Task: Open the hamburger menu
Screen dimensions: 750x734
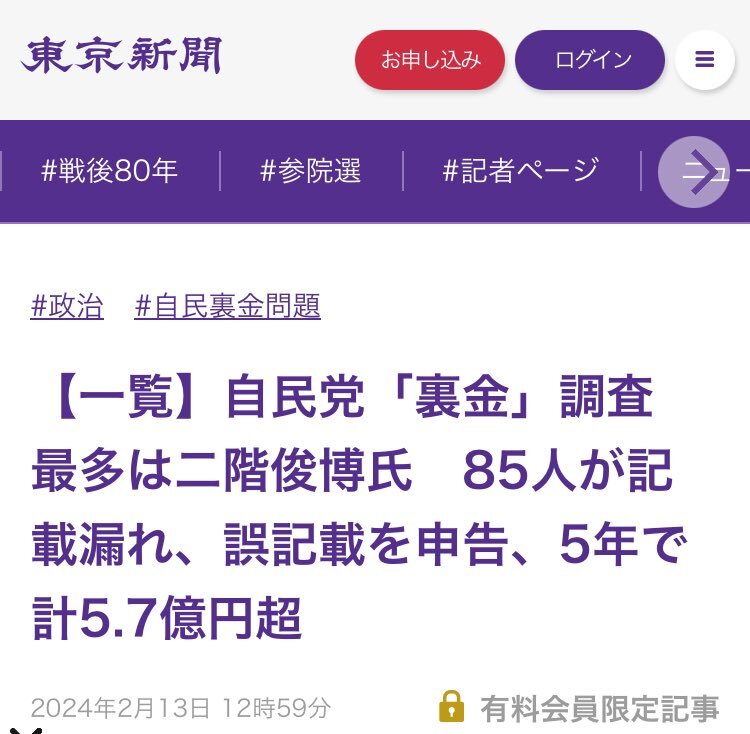Action: pyautogui.click(x=704, y=60)
